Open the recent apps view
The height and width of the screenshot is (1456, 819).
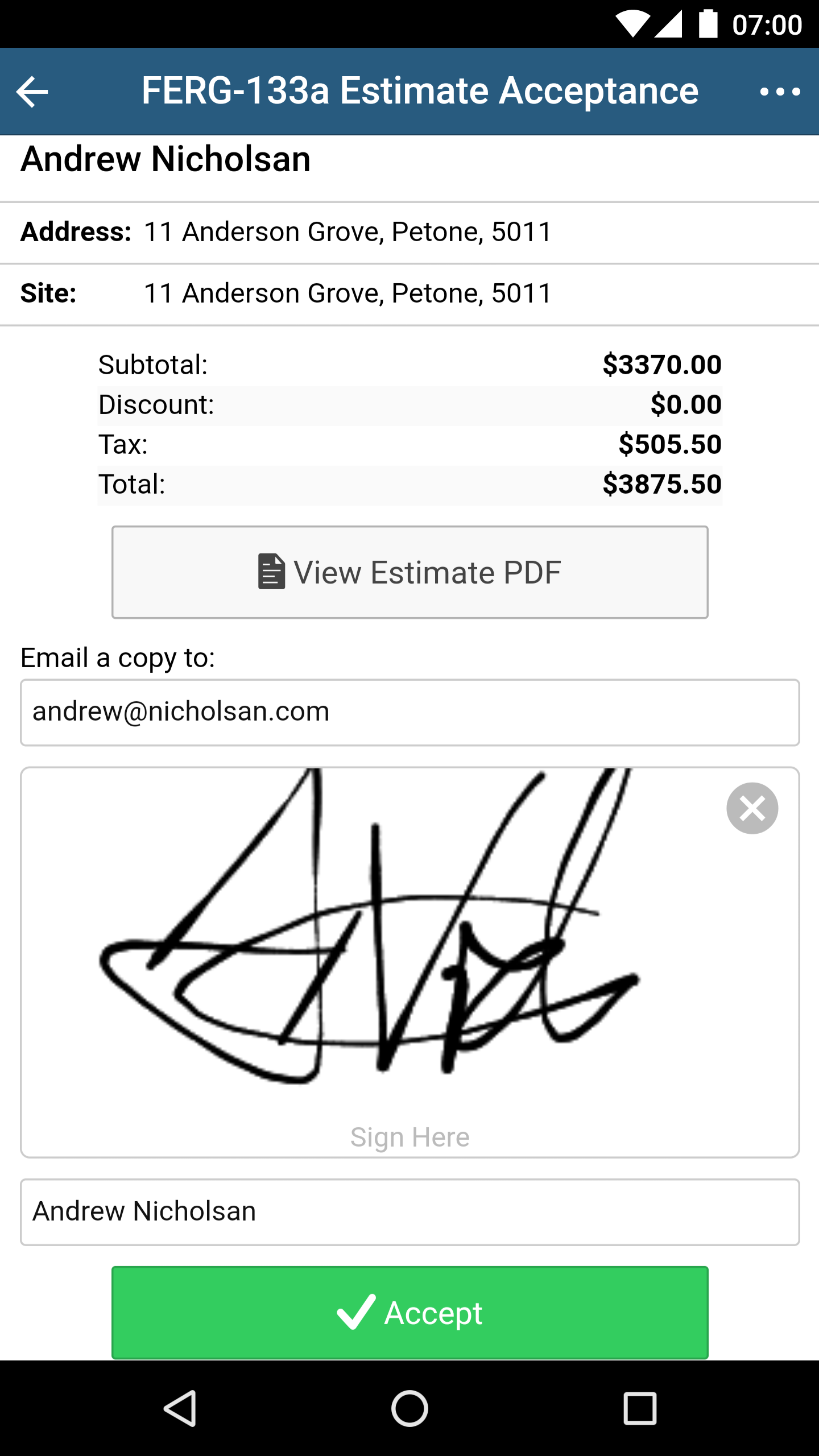tap(640, 1408)
